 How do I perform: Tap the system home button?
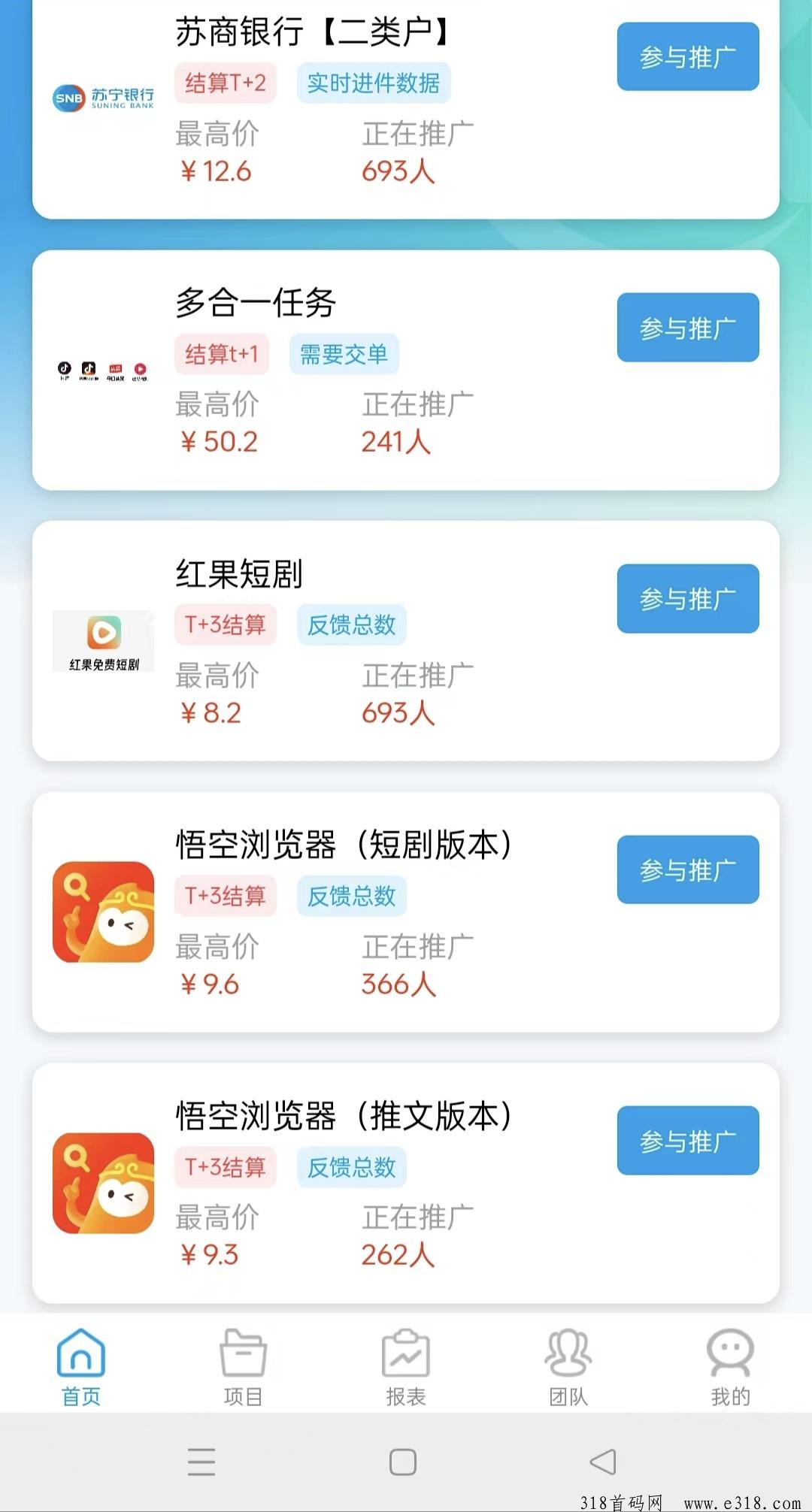pos(403,1462)
